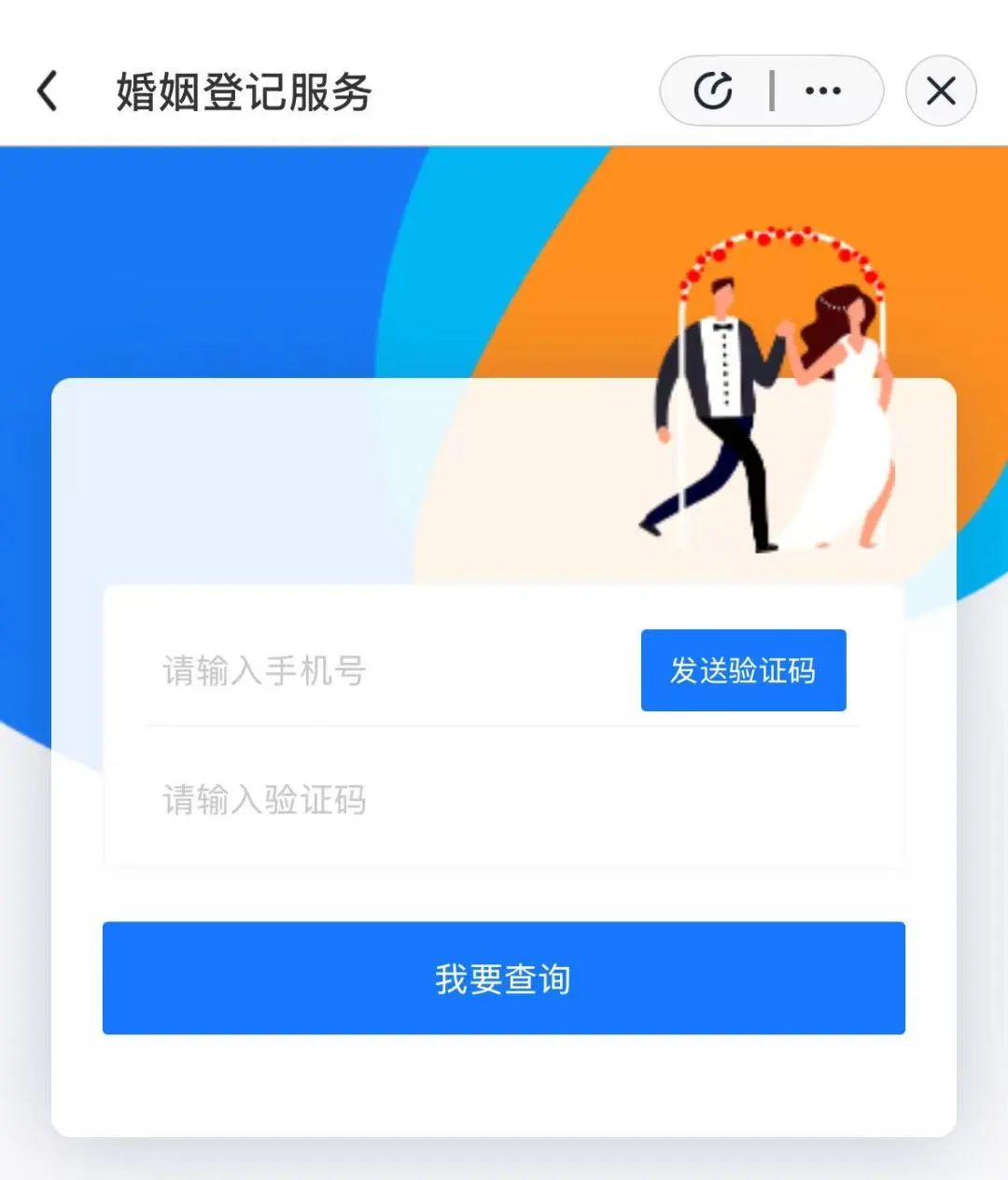
Task: Close the mini program
Action: pyautogui.click(x=941, y=91)
